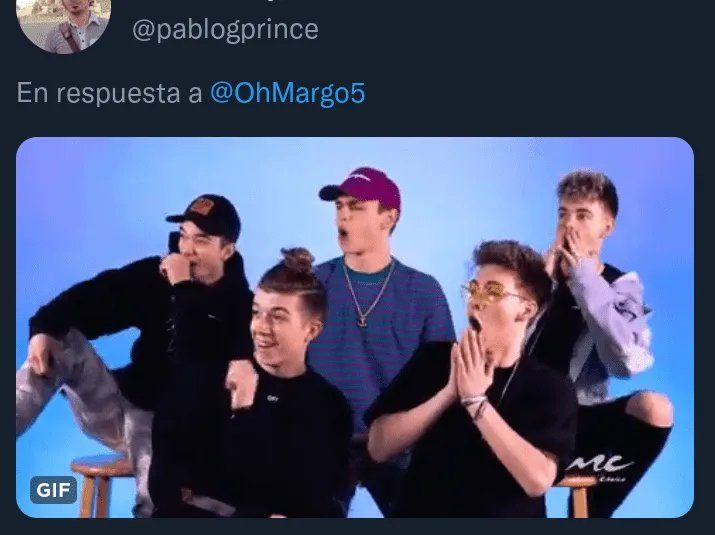
Task: Open the @pablogprince profile handle
Action: [x=225, y=30]
